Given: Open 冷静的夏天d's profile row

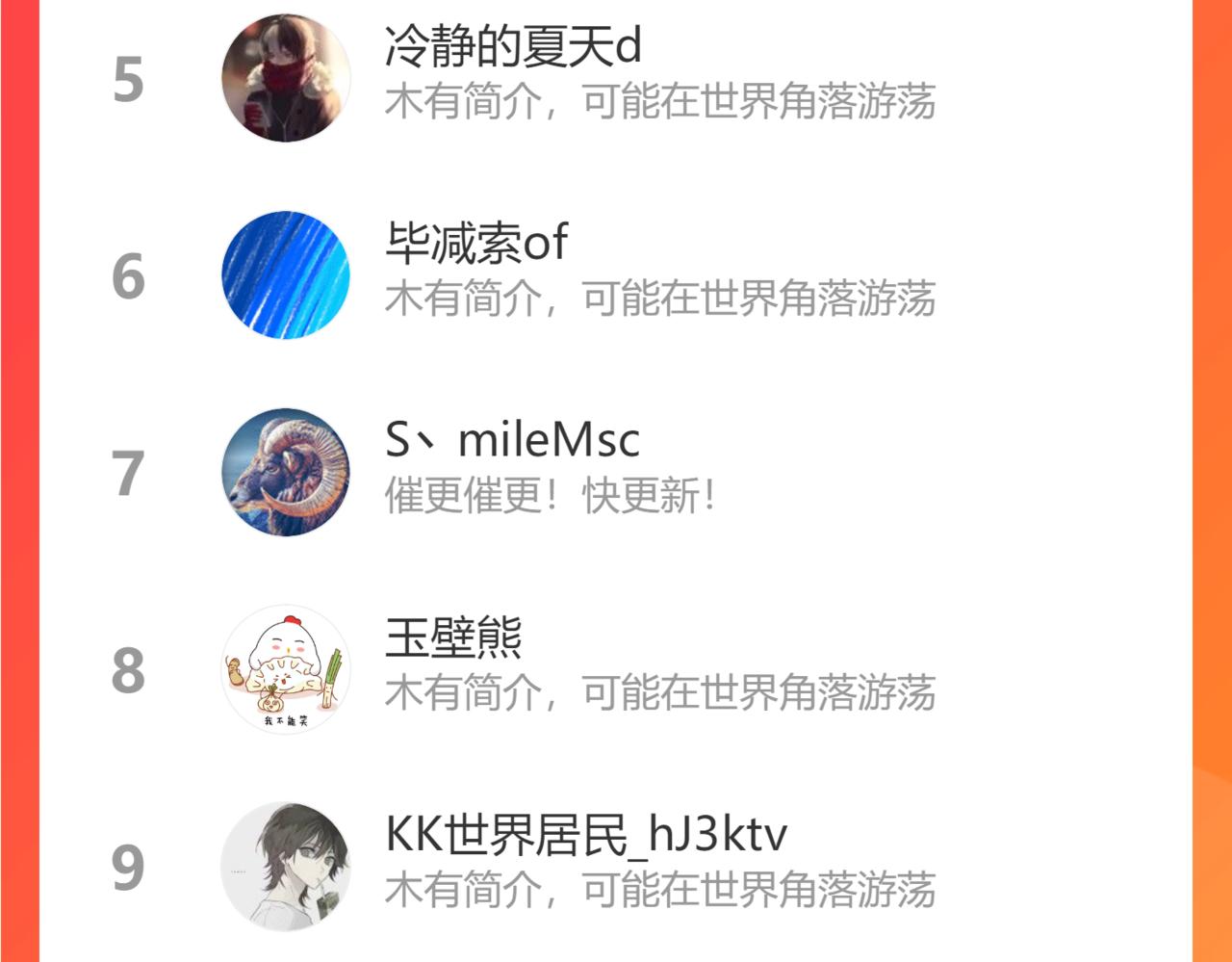Looking at the screenshot, I should click(616, 77).
